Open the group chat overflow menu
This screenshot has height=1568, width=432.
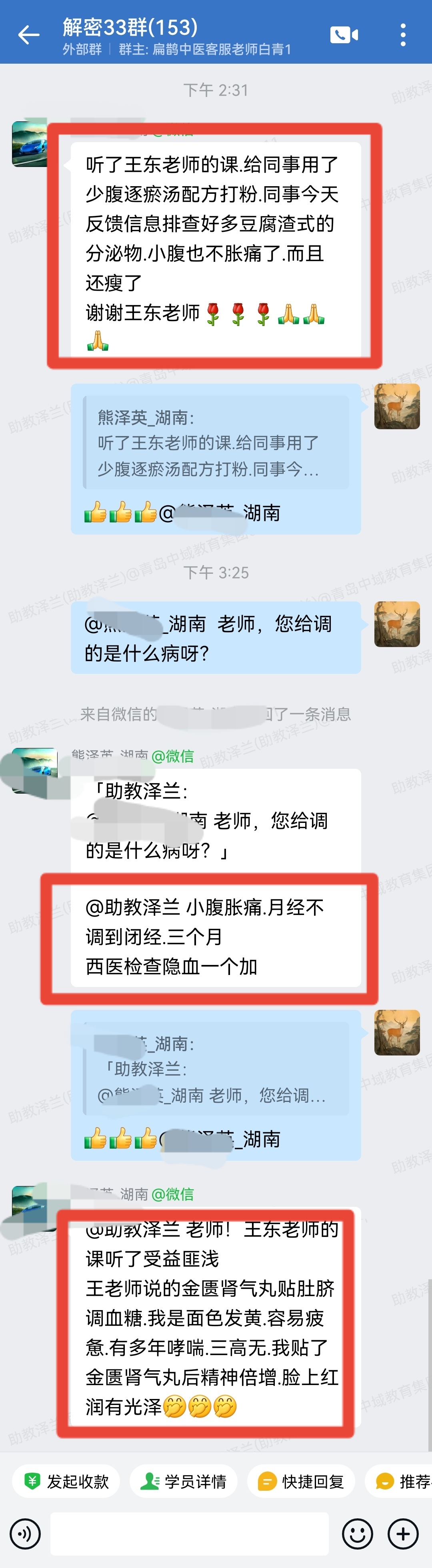coord(403,35)
